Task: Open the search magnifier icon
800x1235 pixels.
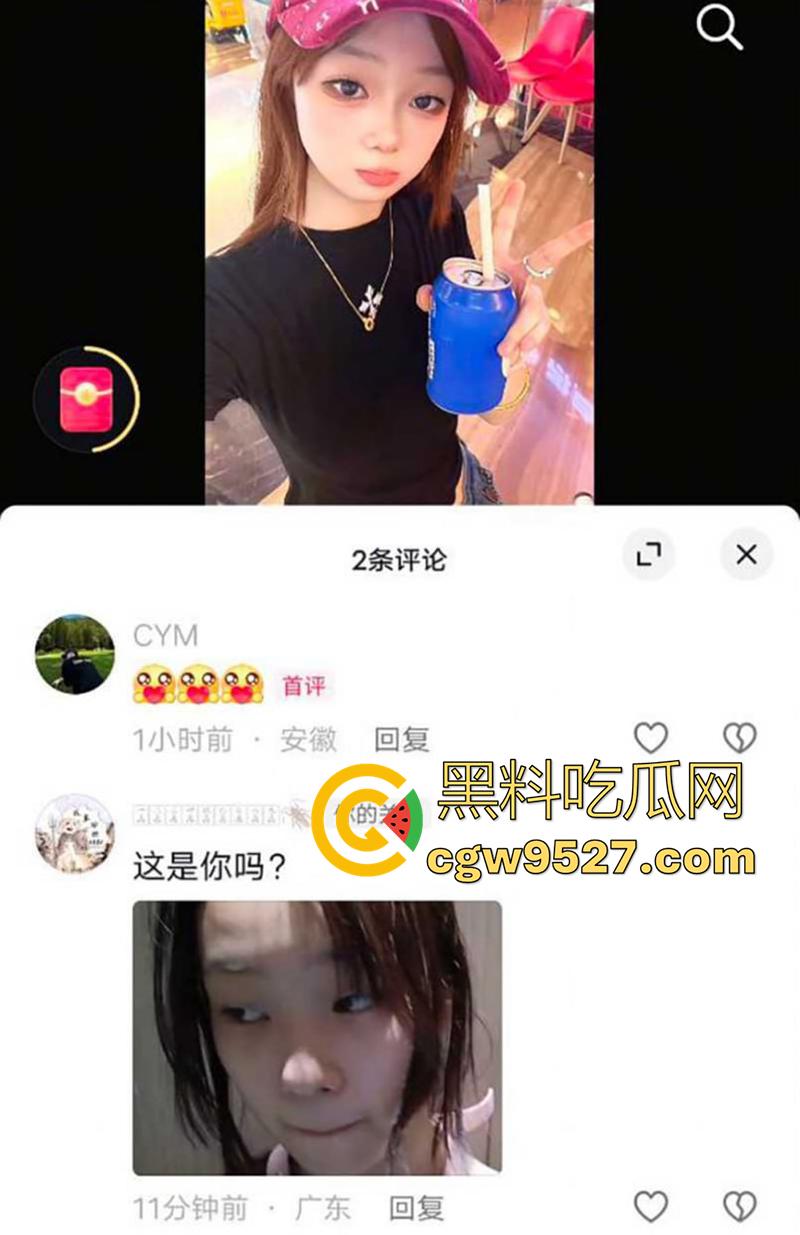Action: click(x=719, y=27)
